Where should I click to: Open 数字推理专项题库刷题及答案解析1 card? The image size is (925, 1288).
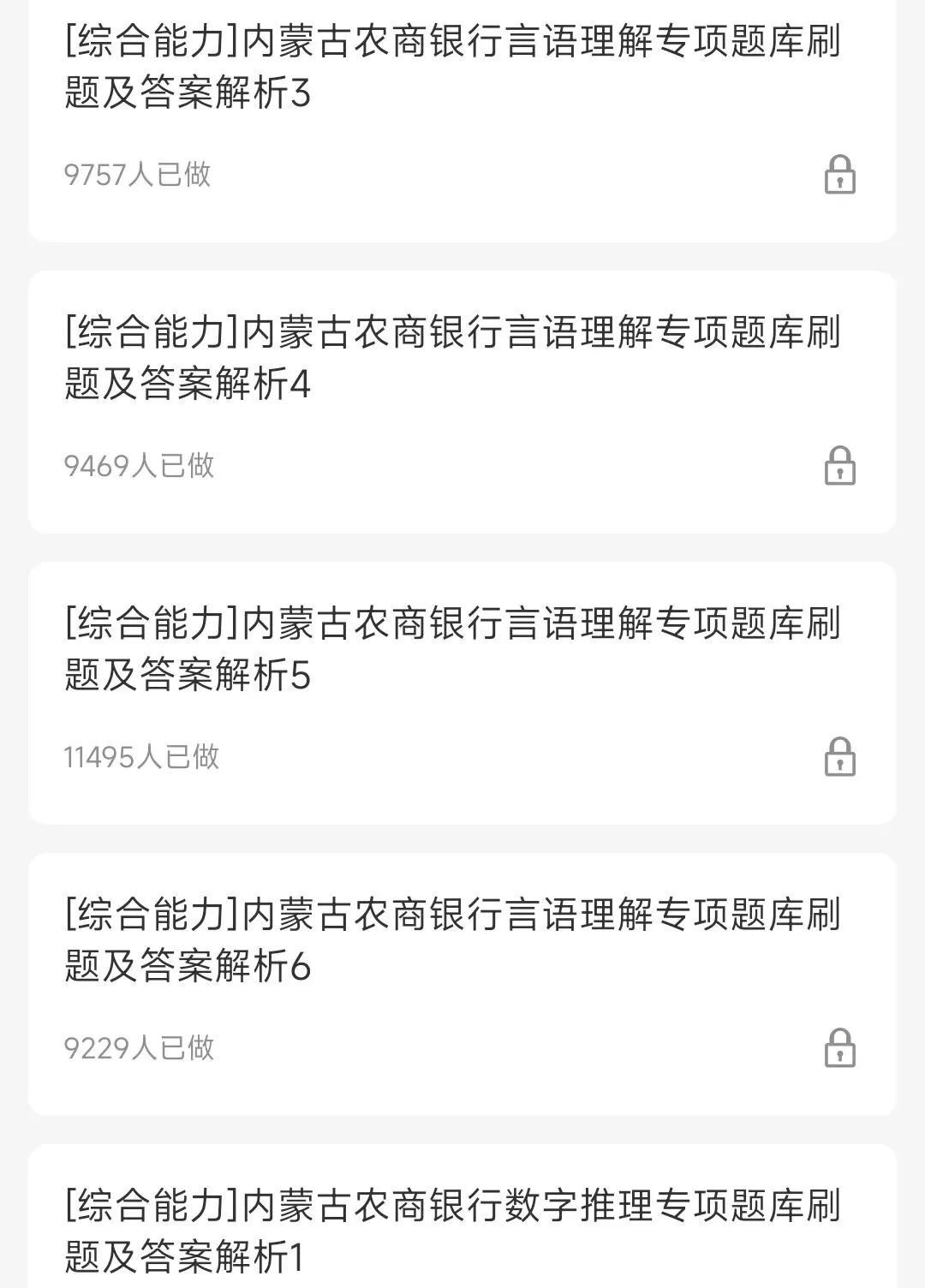point(454,1230)
